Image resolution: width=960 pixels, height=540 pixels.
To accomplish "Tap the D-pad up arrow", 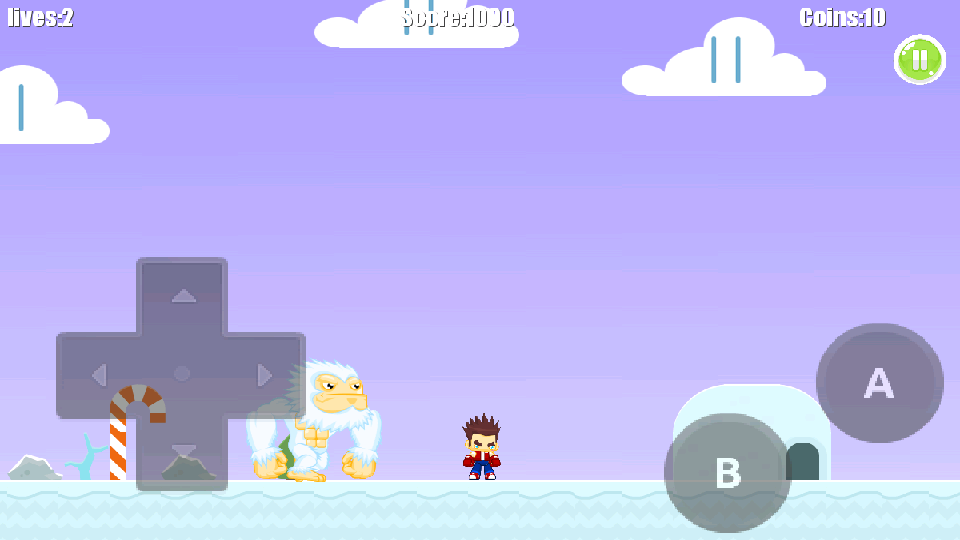I will coord(182,295).
